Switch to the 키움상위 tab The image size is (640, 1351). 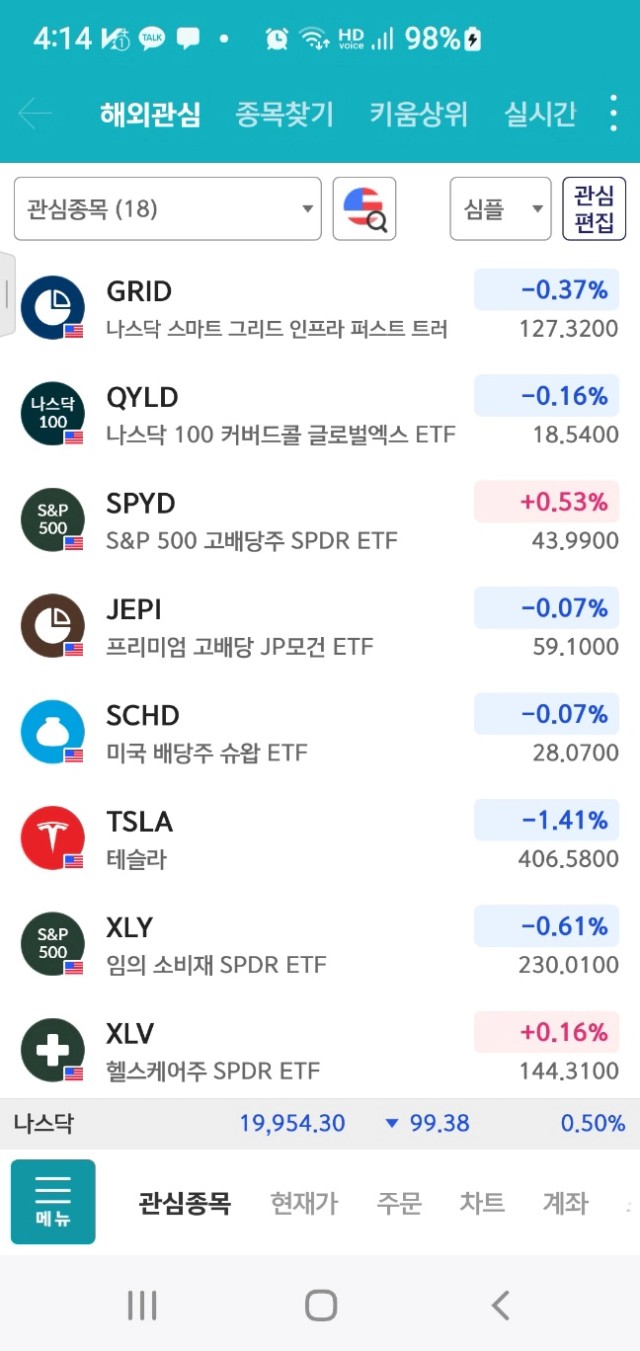(418, 114)
